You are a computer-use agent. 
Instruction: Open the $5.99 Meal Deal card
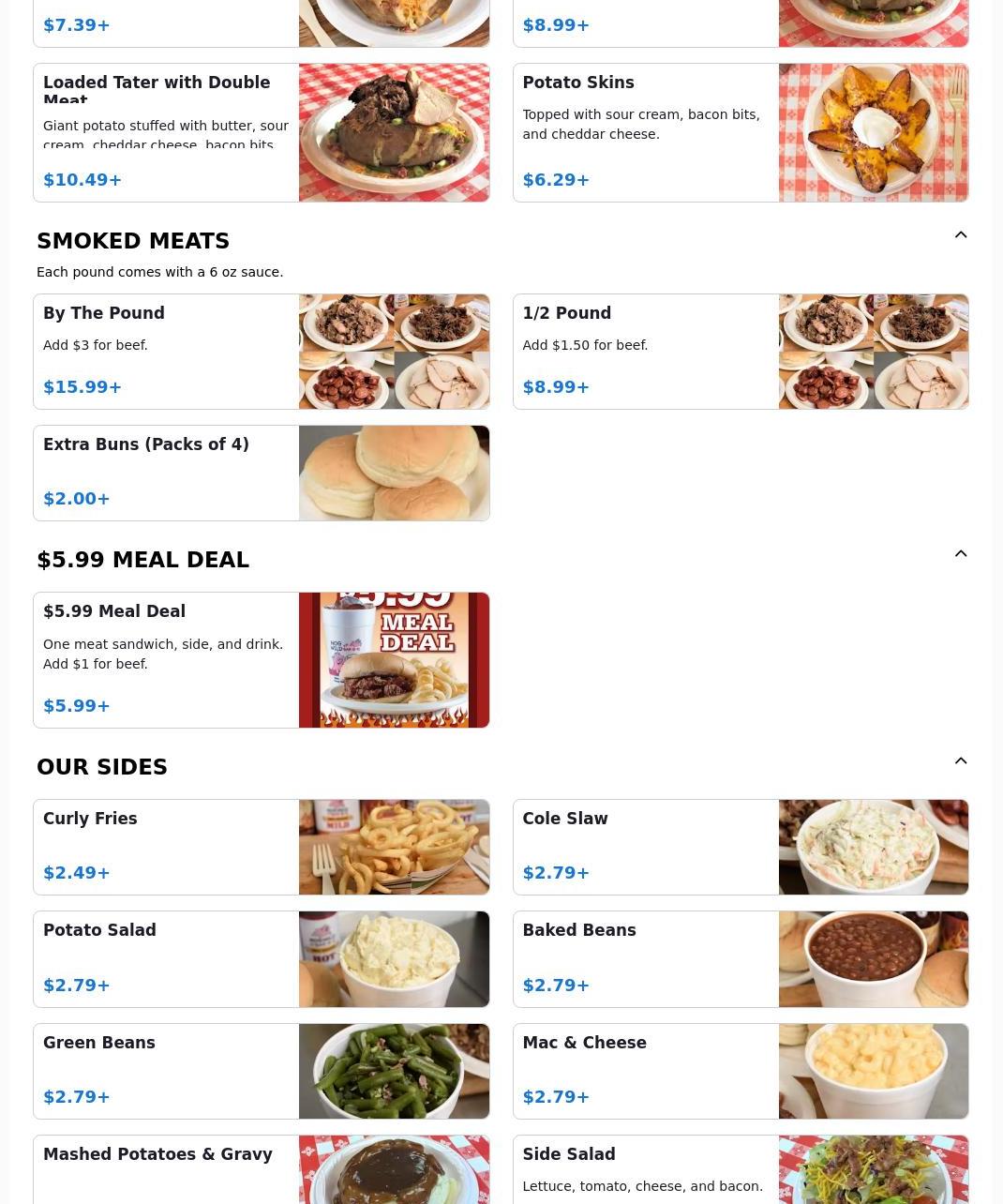pos(261,659)
